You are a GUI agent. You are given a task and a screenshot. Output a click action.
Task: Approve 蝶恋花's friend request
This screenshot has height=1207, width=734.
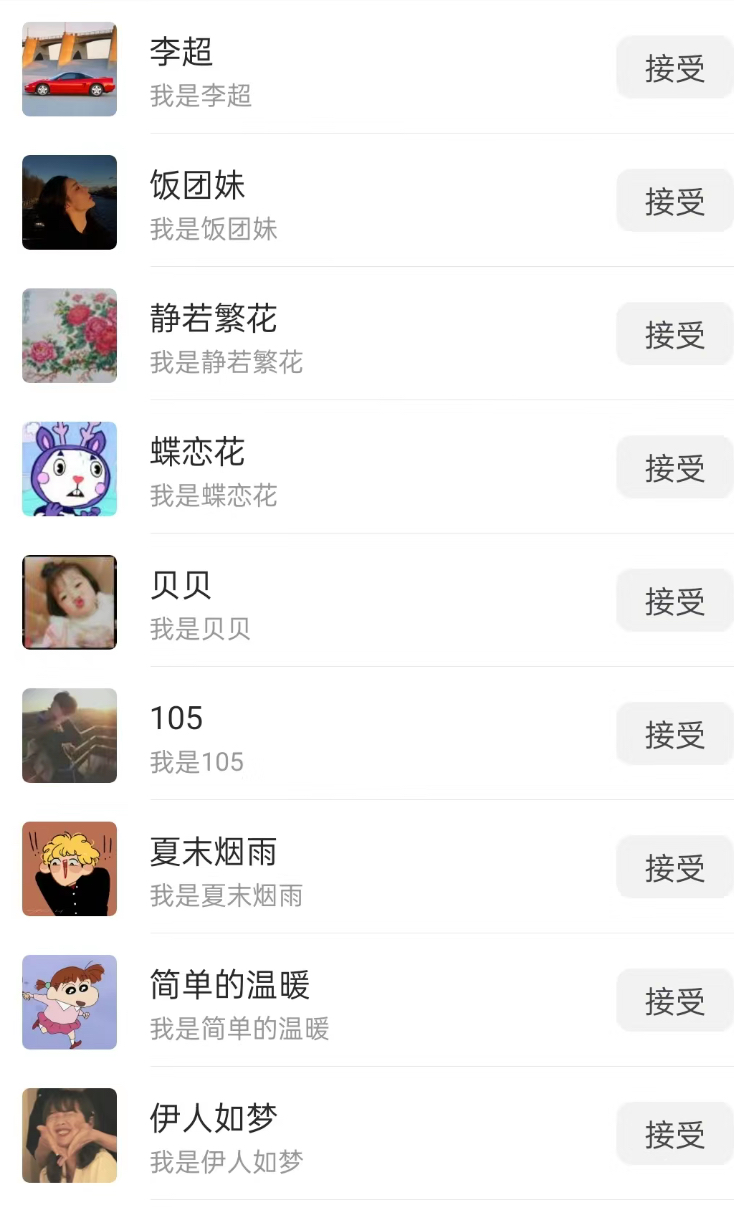pos(674,467)
